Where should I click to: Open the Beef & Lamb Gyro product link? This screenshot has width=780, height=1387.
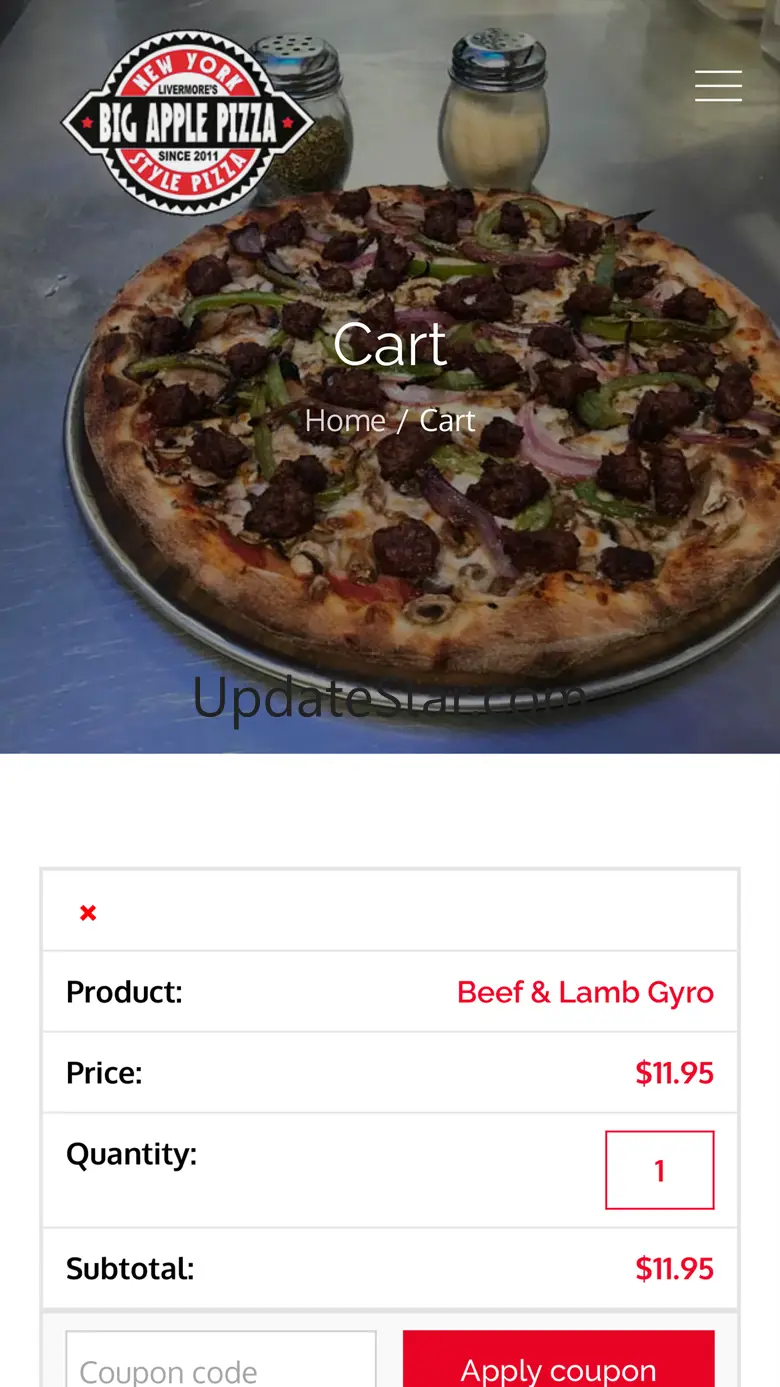[x=585, y=992]
